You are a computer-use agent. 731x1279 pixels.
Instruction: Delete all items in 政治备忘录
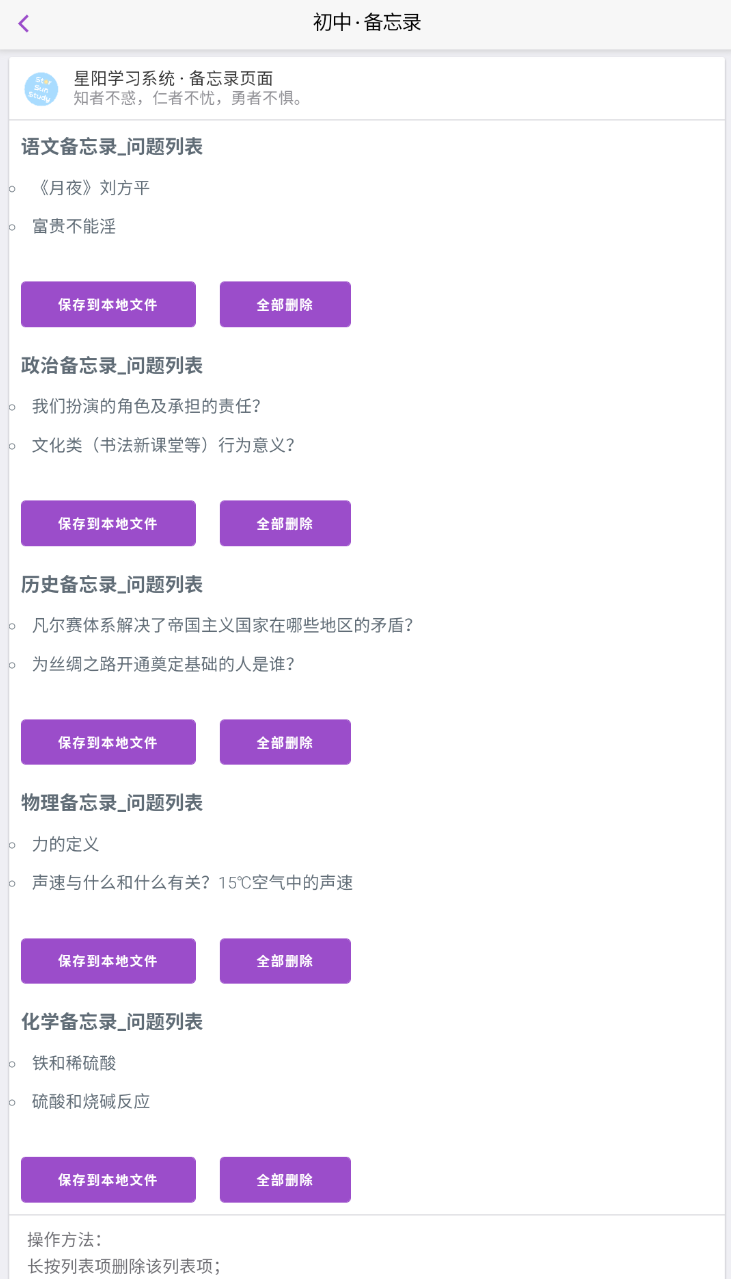pos(285,523)
